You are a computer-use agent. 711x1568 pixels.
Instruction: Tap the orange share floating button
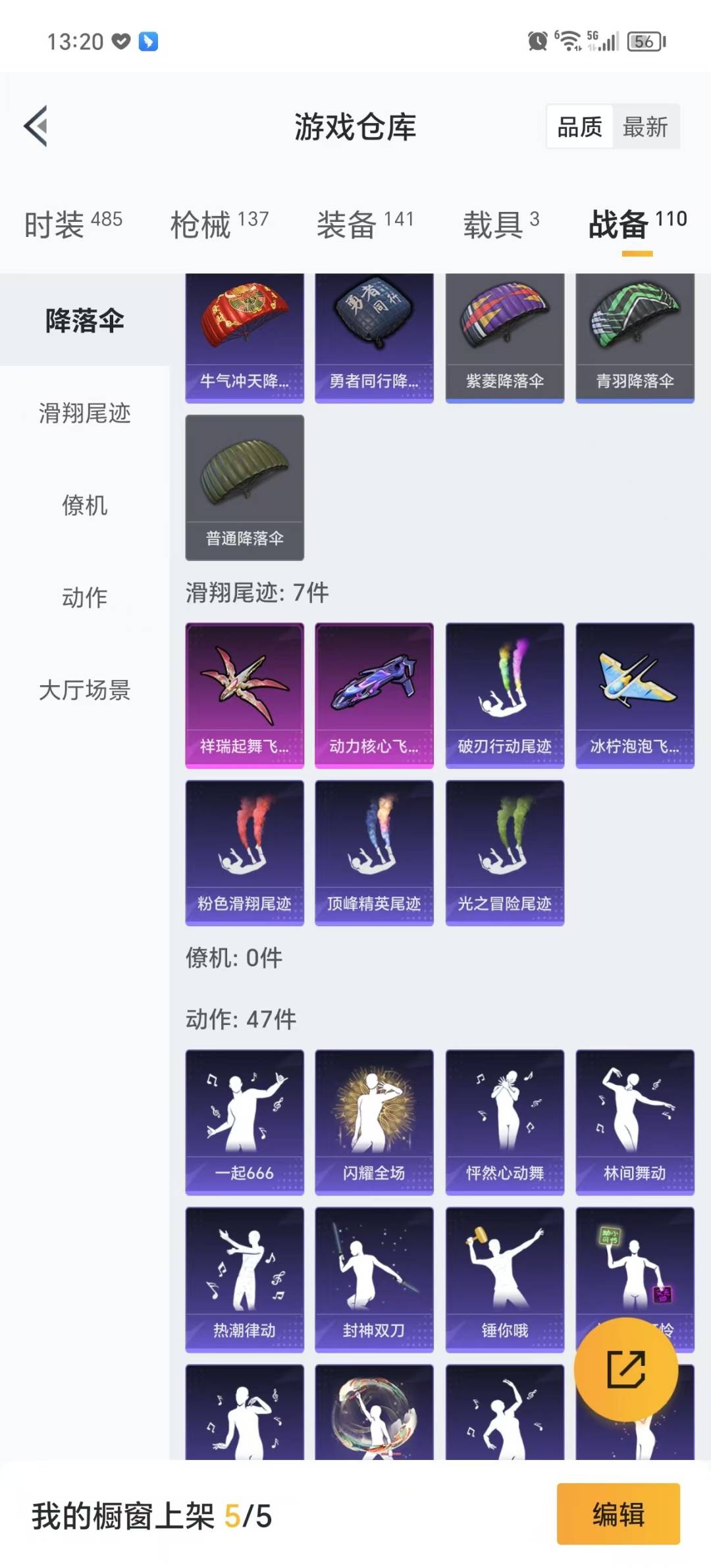(x=625, y=1369)
